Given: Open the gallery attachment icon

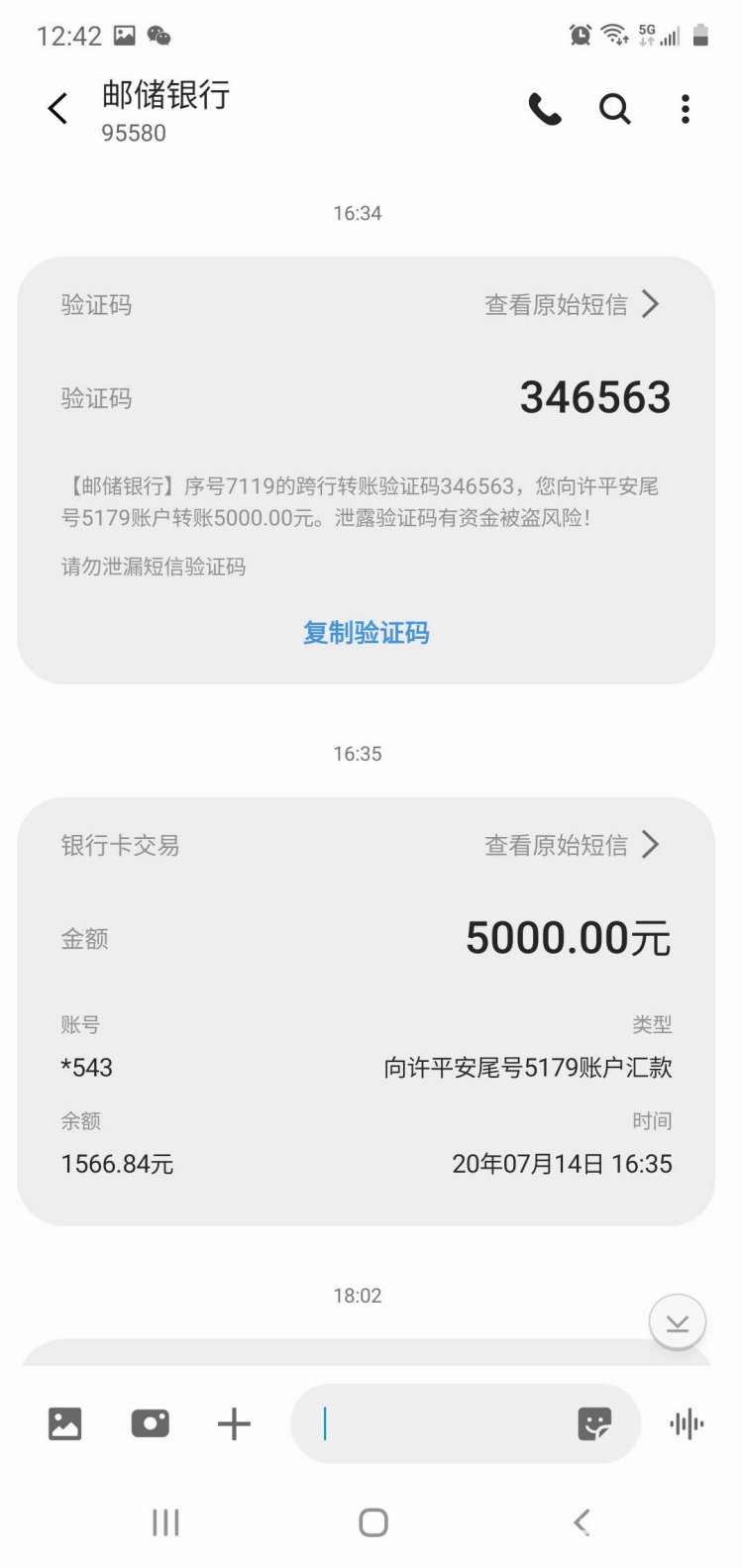Looking at the screenshot, I should tap(64, 1423).
